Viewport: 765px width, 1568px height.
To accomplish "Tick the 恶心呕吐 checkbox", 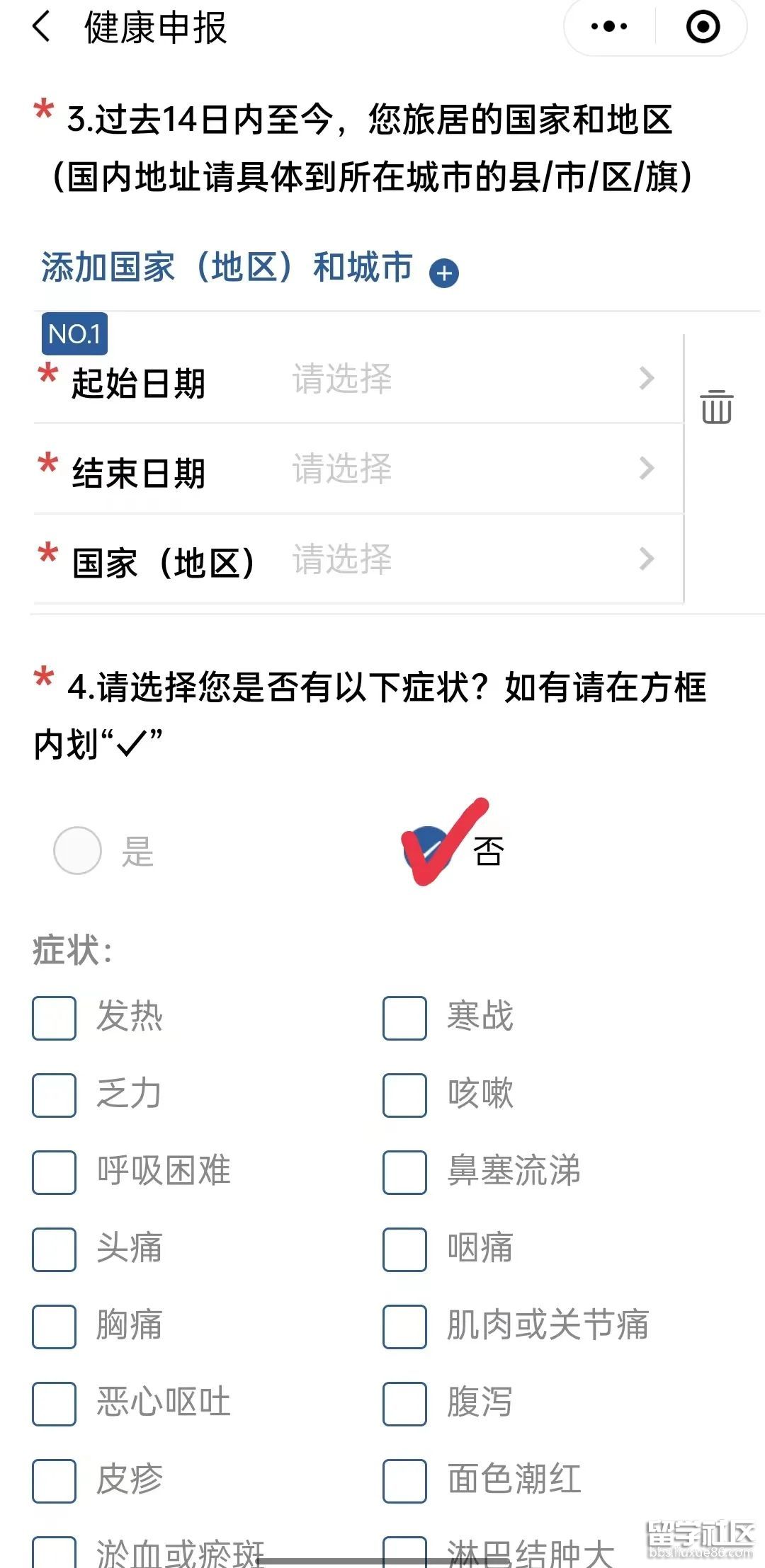I will pos(54,1404).
